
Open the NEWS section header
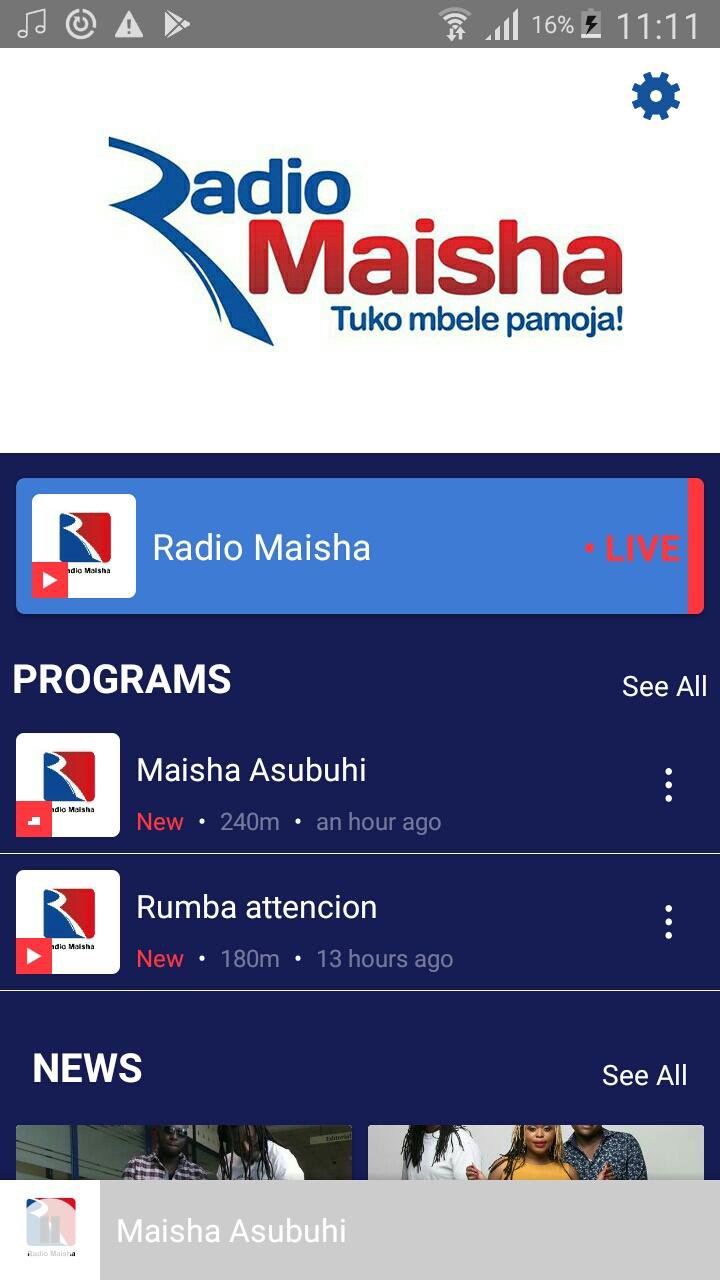point(88,1069)
